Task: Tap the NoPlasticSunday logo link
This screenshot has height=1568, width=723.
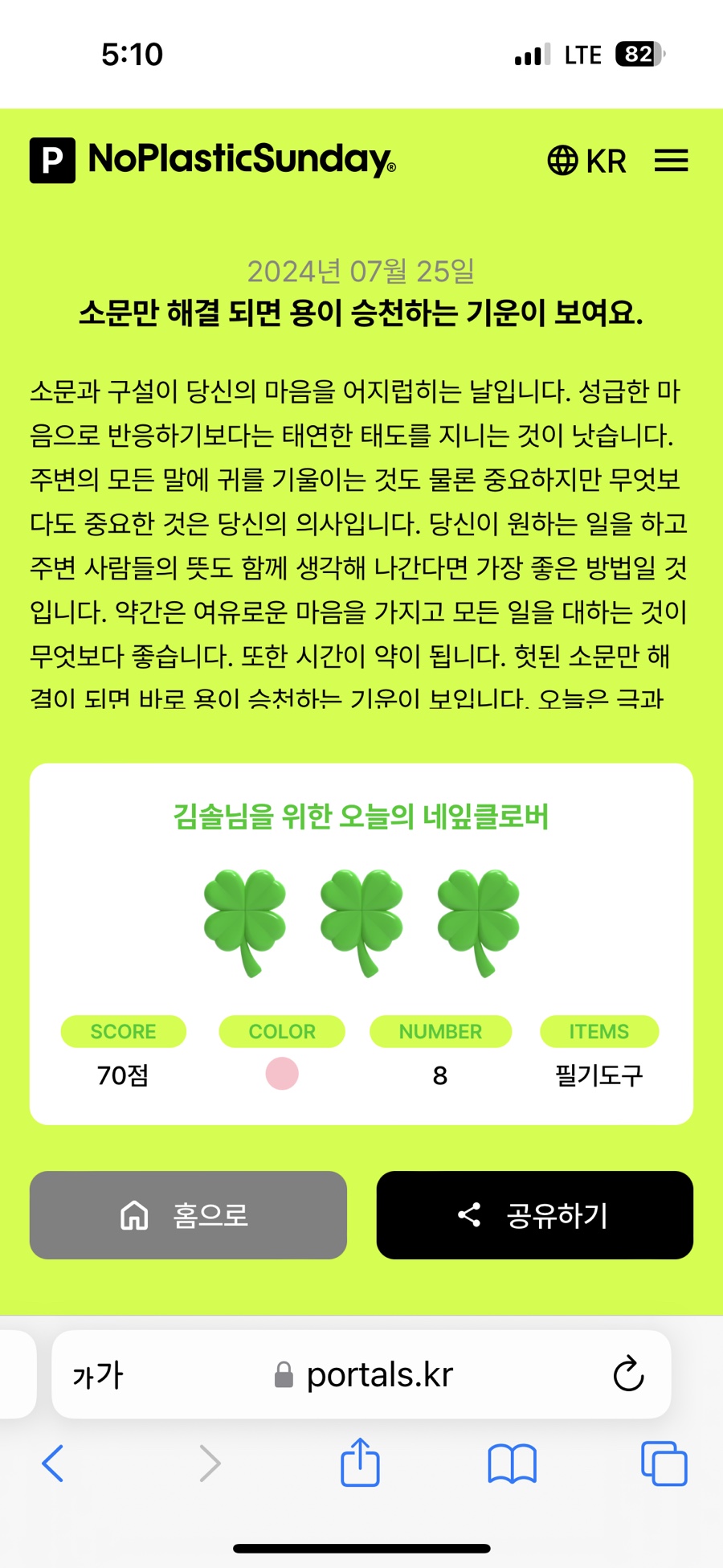Action: click(213, 159)
